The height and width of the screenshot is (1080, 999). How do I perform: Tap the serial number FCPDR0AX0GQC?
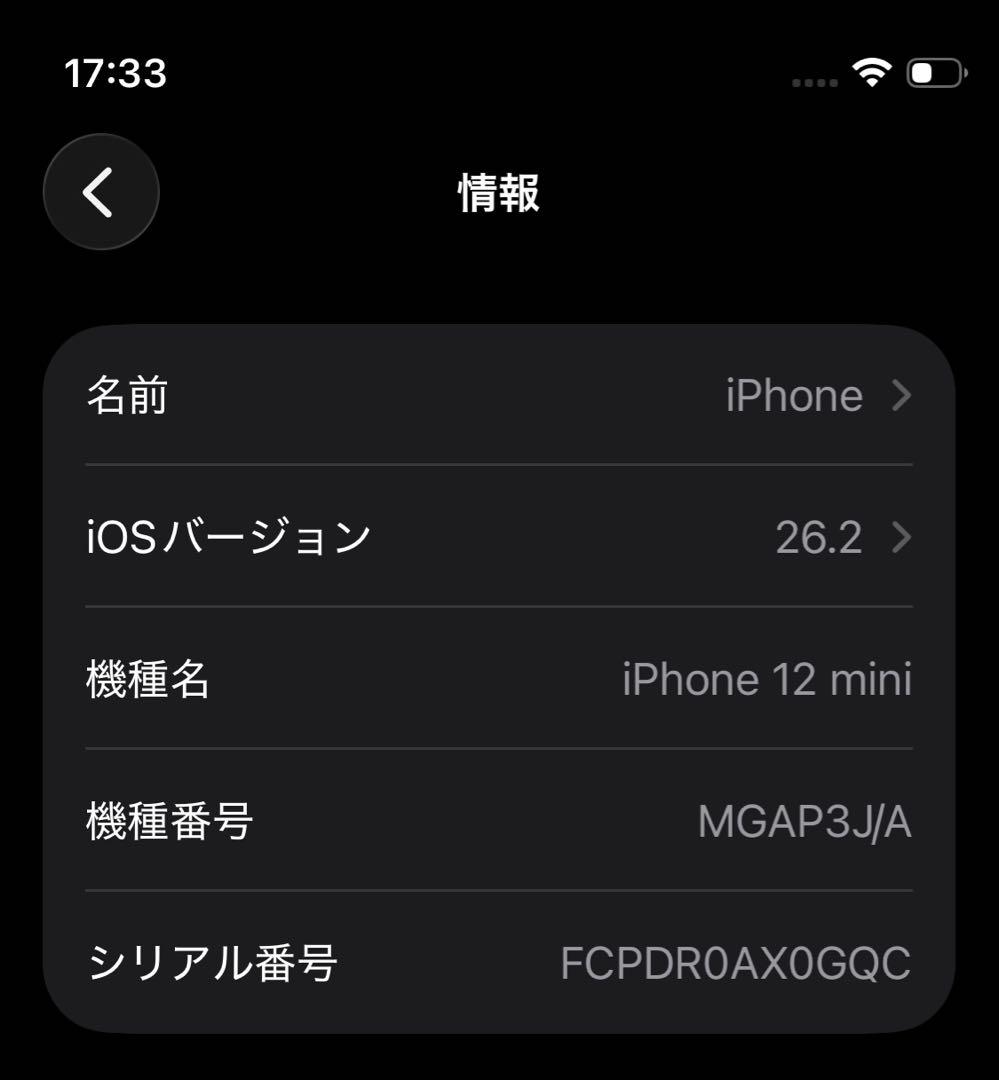[735, 962]
